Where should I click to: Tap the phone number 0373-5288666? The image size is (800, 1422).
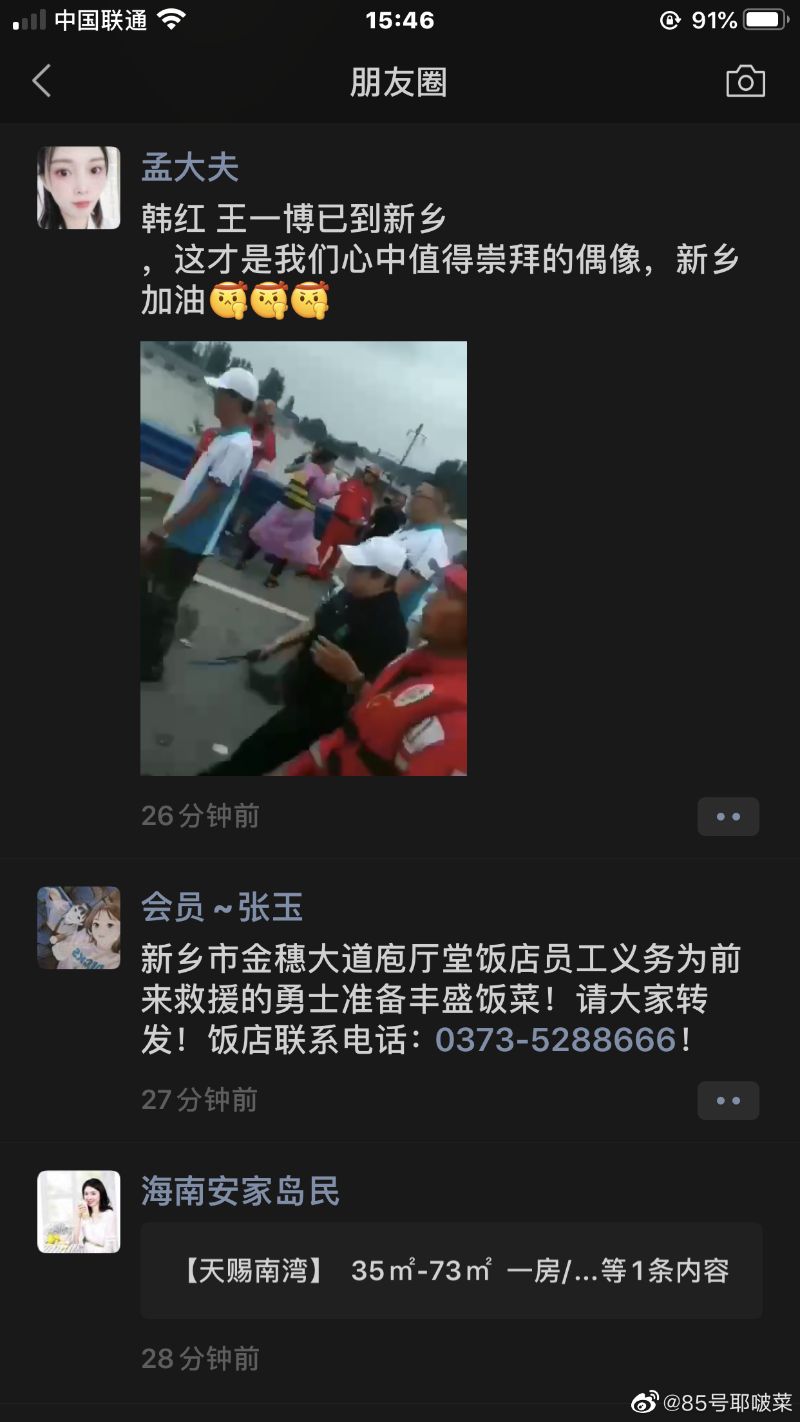tap(556, 1040)
